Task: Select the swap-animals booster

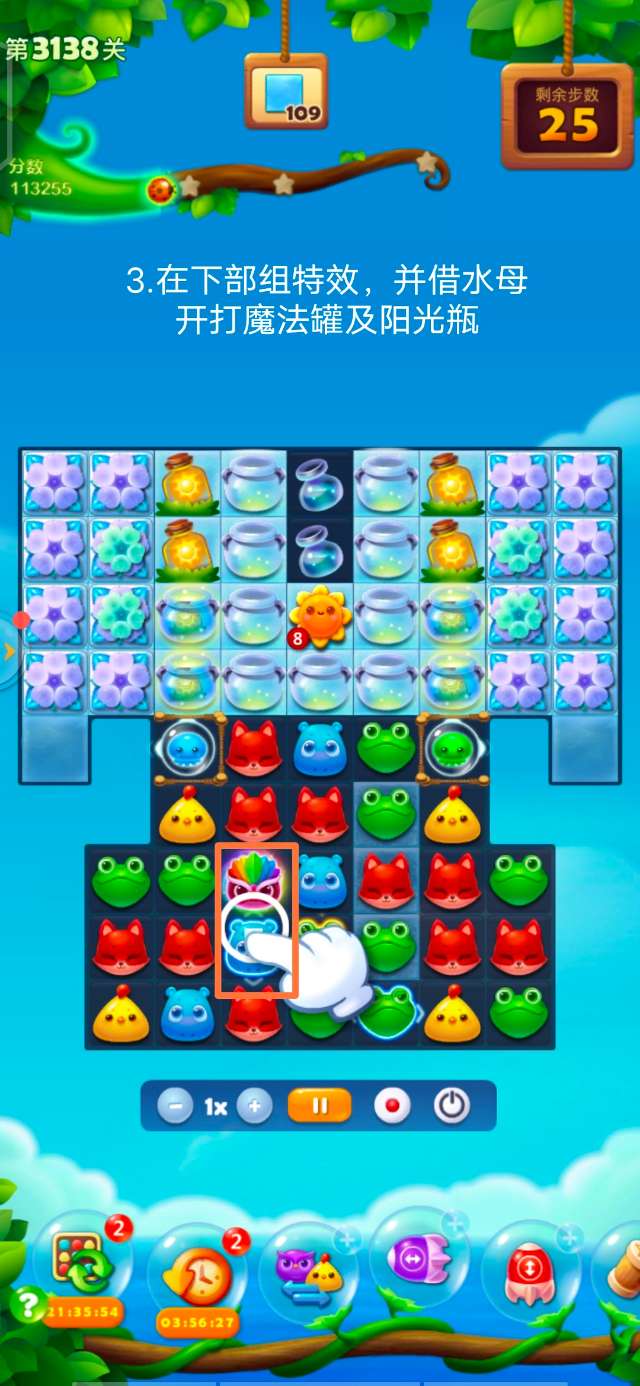Action: [x=309, y=1272]
